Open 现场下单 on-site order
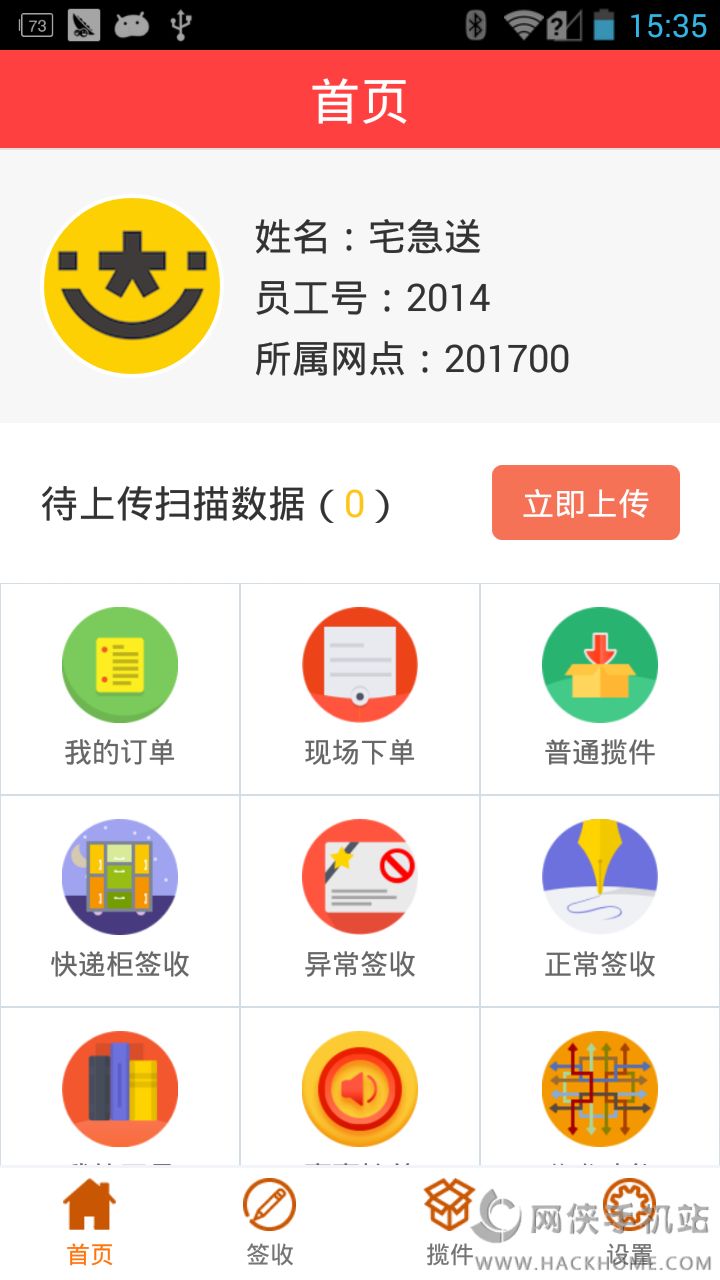The height and width of the screenshot is (1280, 720). click(360, 689)
